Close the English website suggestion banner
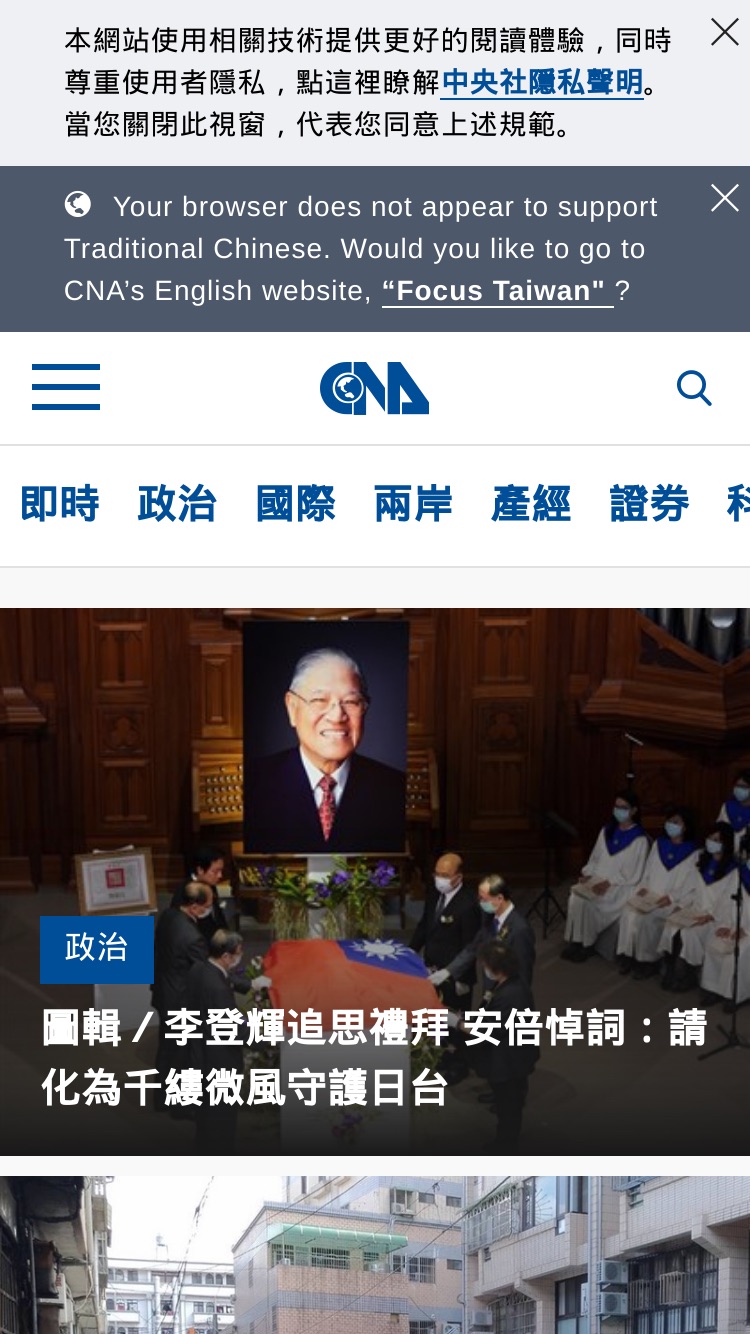The image size is (750, 1334). (725, 198)
